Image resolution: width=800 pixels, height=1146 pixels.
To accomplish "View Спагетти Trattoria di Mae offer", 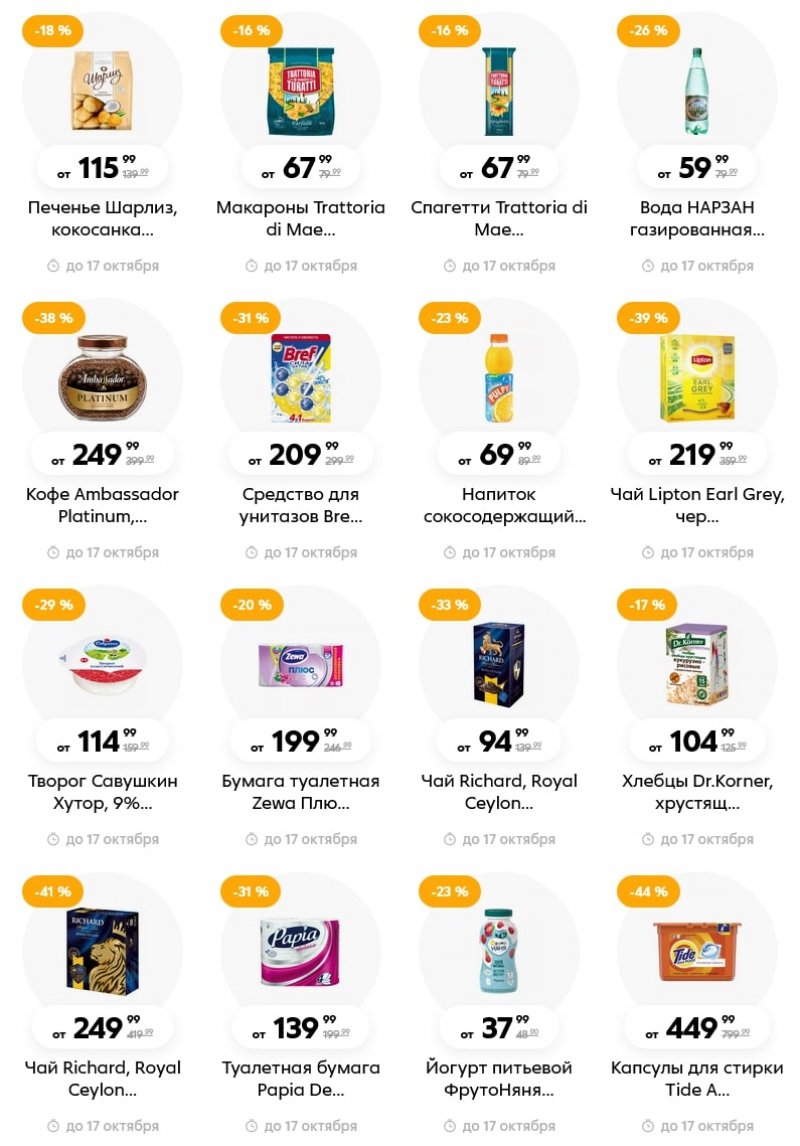I will tap(498, 92).
